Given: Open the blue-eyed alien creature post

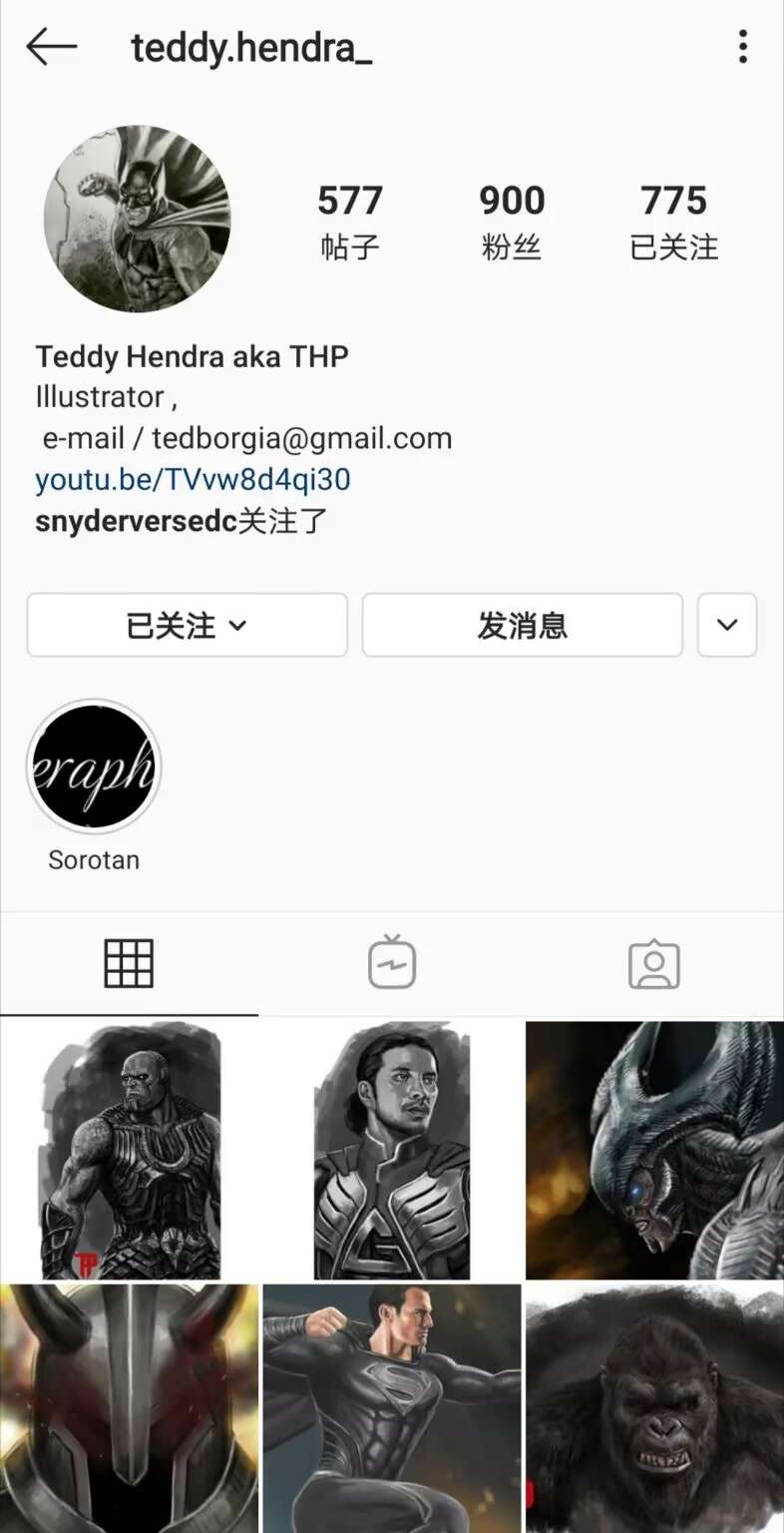Looking at the screenshot, I should 654,1150.
